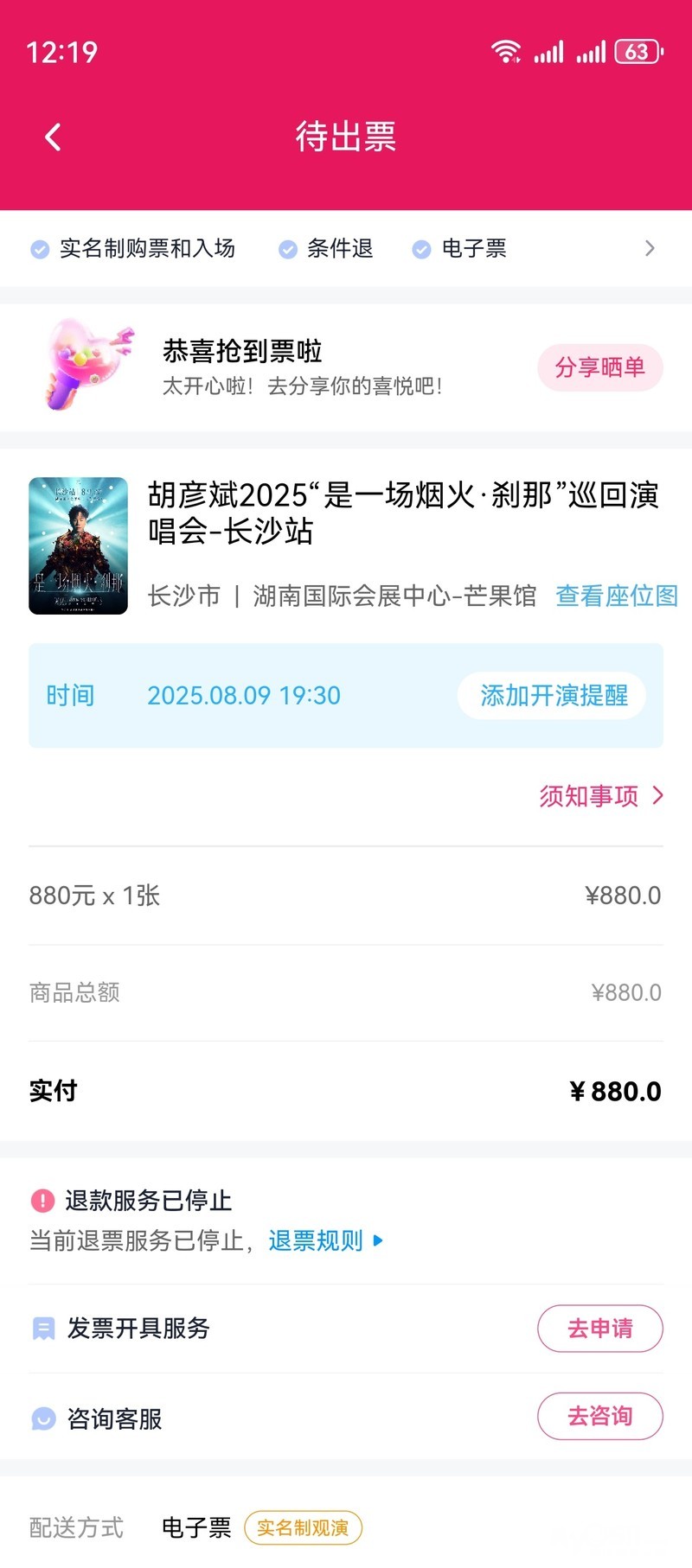This screenshot has width=692, height=1568.
Task: Go back from the 待出票 page
Action: [54, 137]
